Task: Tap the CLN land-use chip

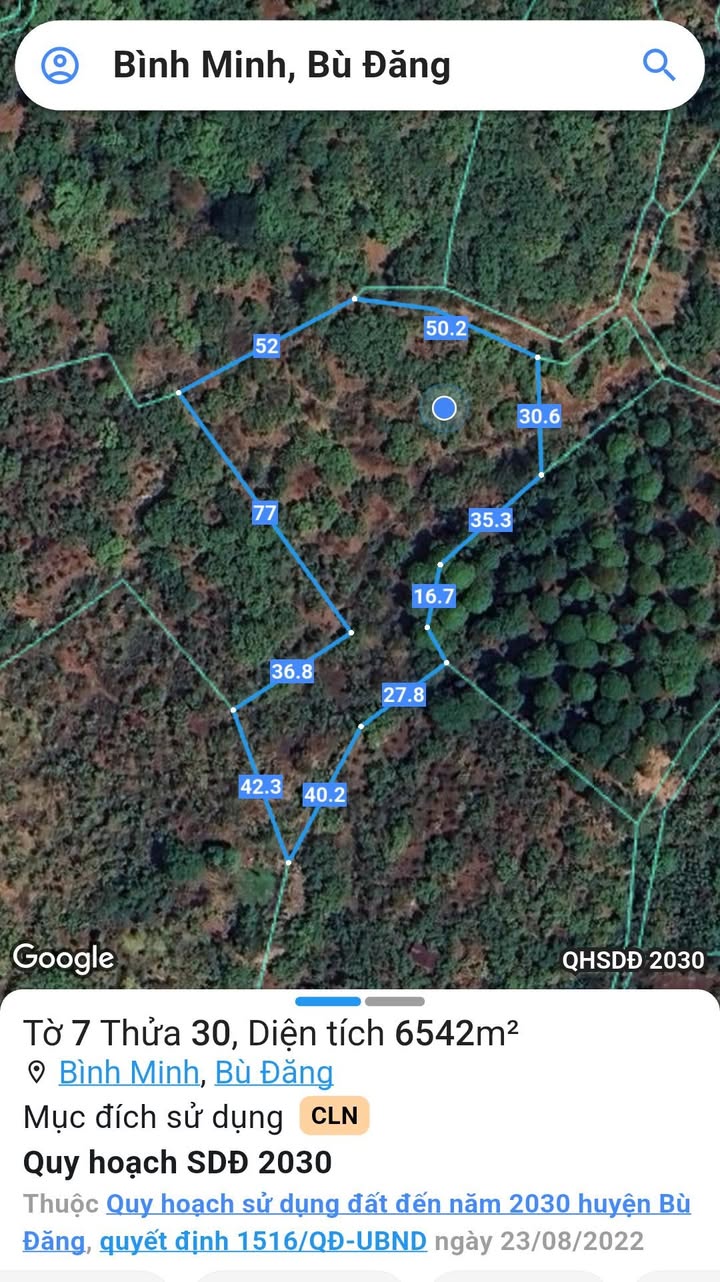Action: 334,1116
